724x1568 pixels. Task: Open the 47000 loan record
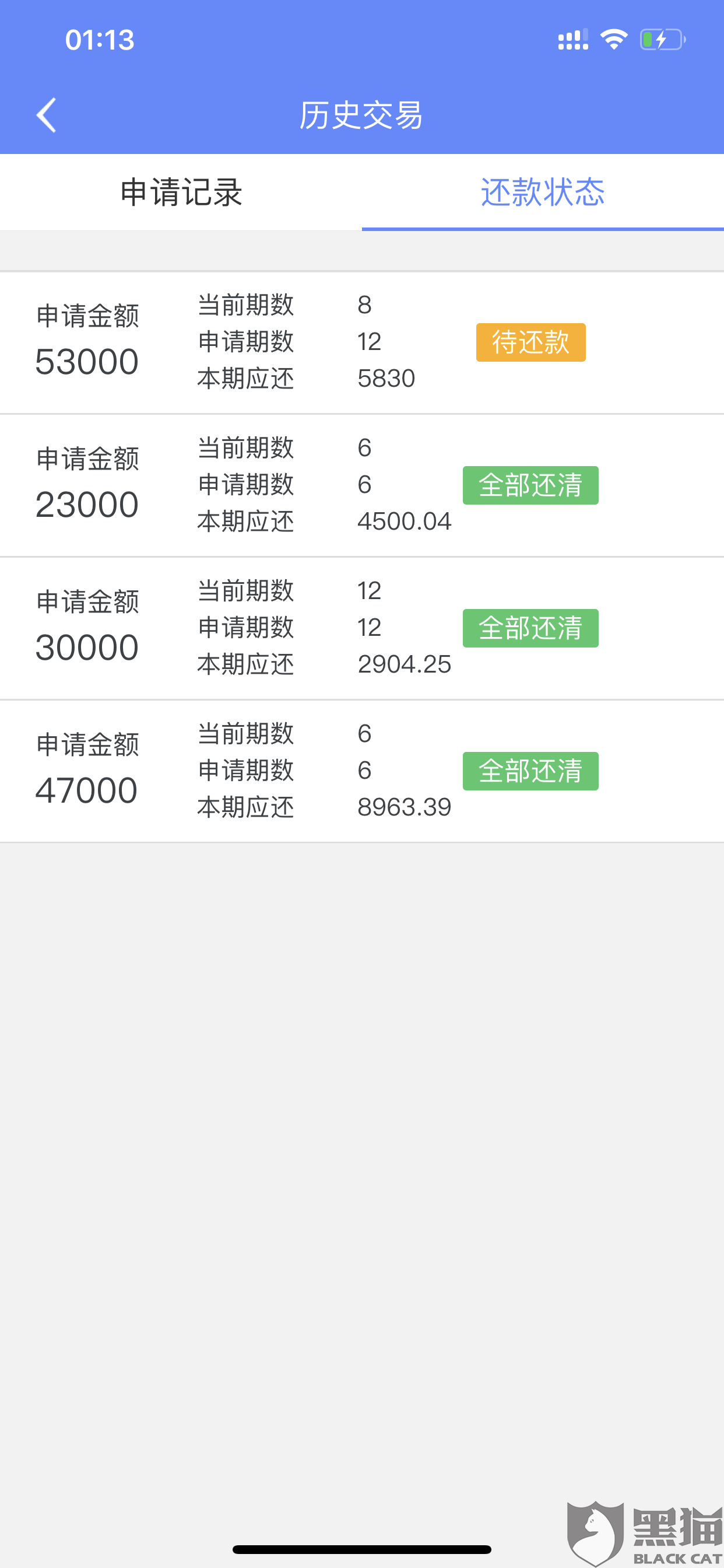[362, 771]
